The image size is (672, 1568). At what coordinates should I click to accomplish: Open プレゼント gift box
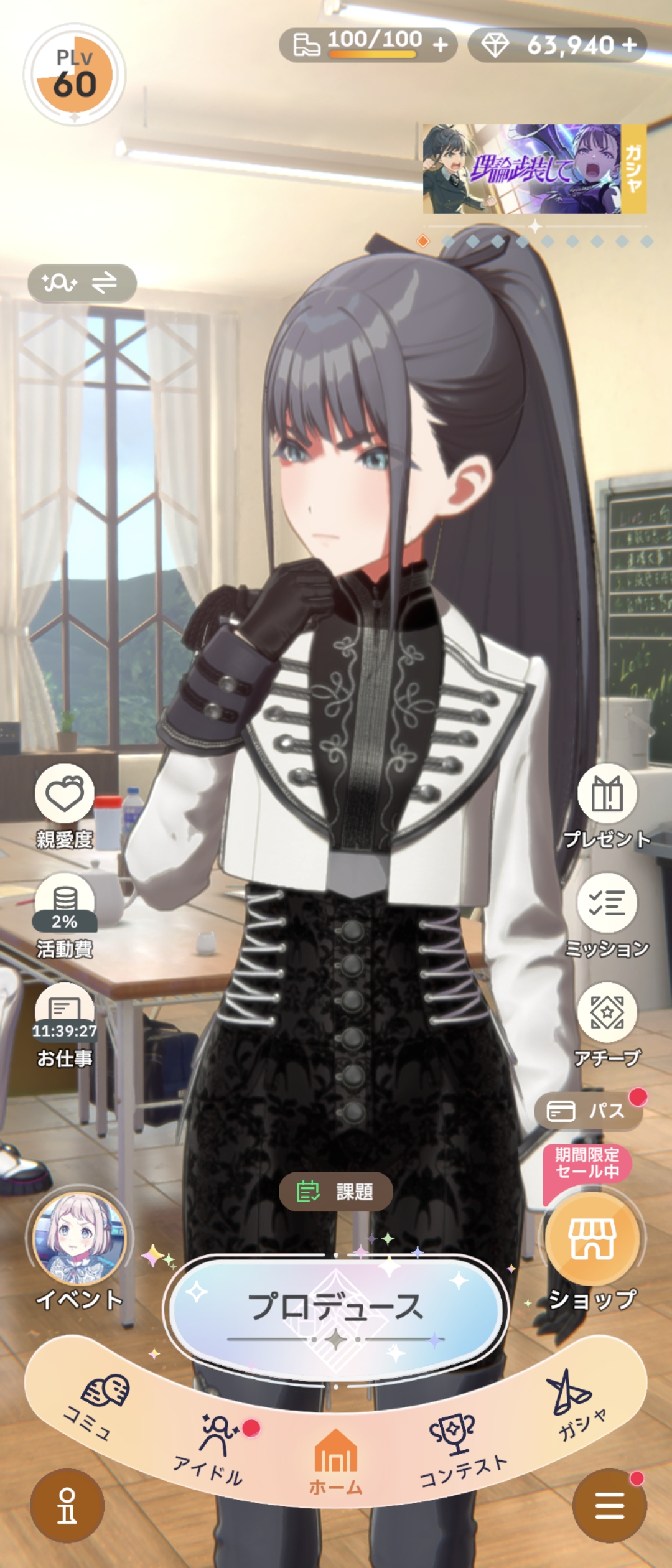[x=607, y=795]
